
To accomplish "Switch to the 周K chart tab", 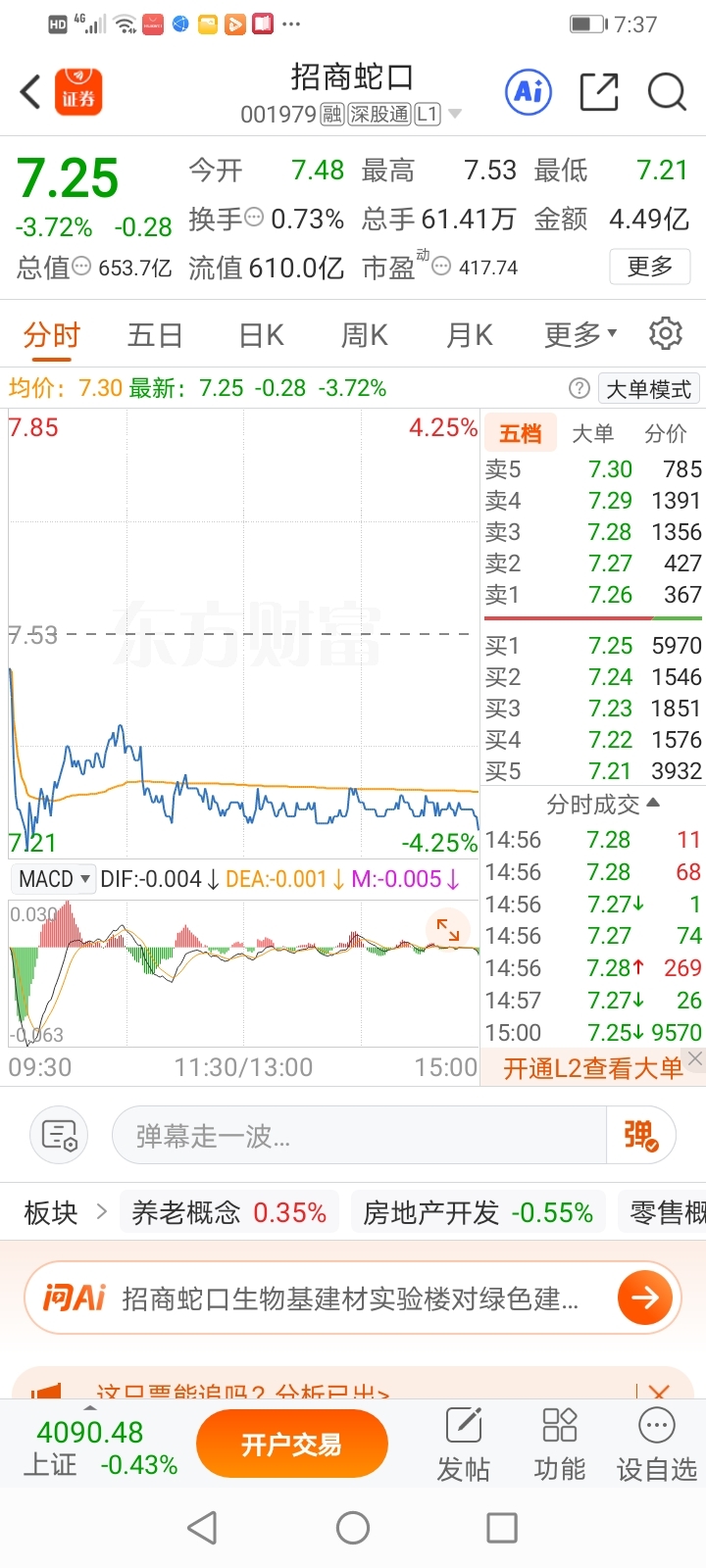I will tap(365, 335).
